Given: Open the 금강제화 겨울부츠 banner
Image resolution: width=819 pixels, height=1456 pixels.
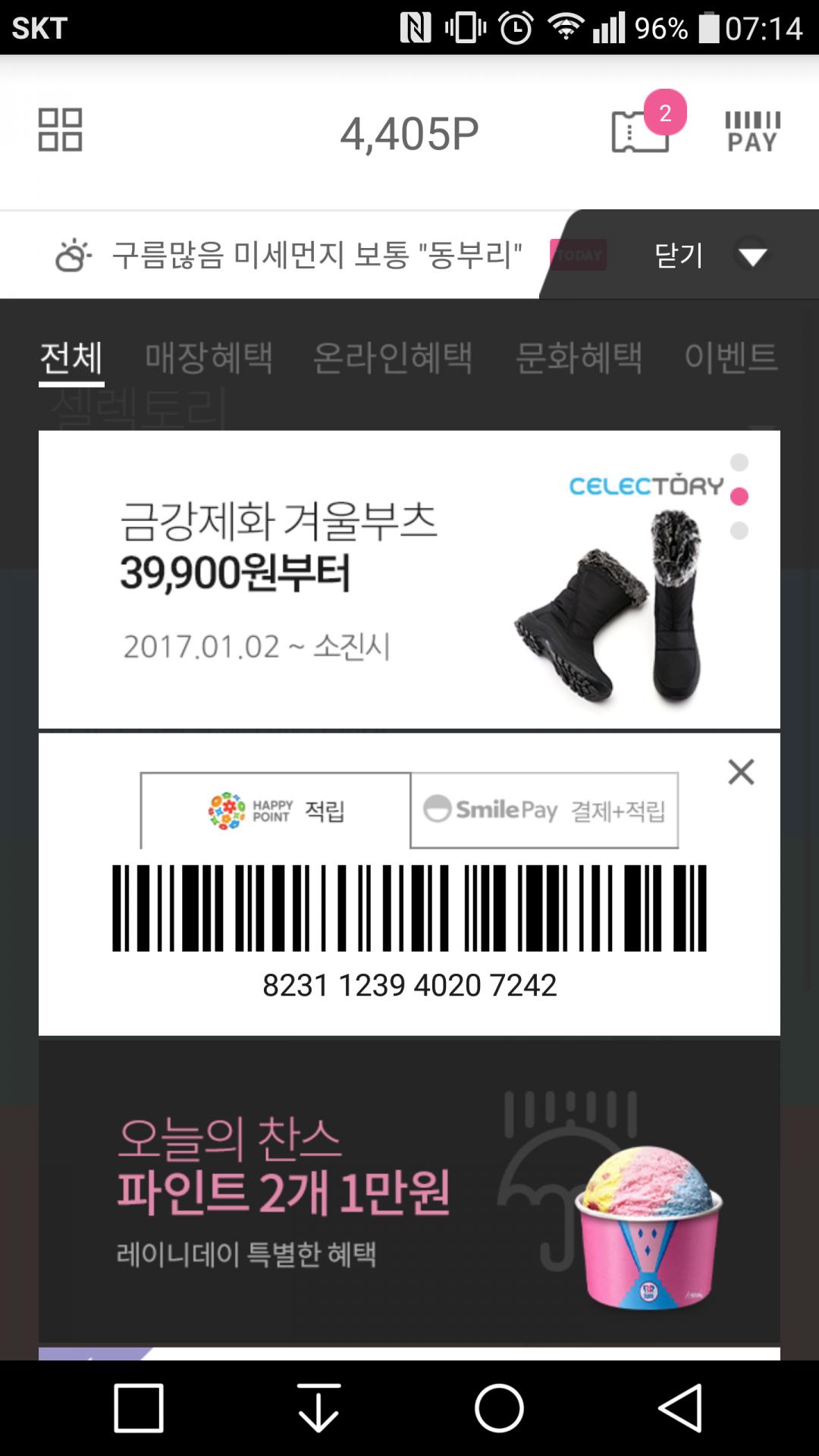Looking at the screenshot, I should coord(409,579).
